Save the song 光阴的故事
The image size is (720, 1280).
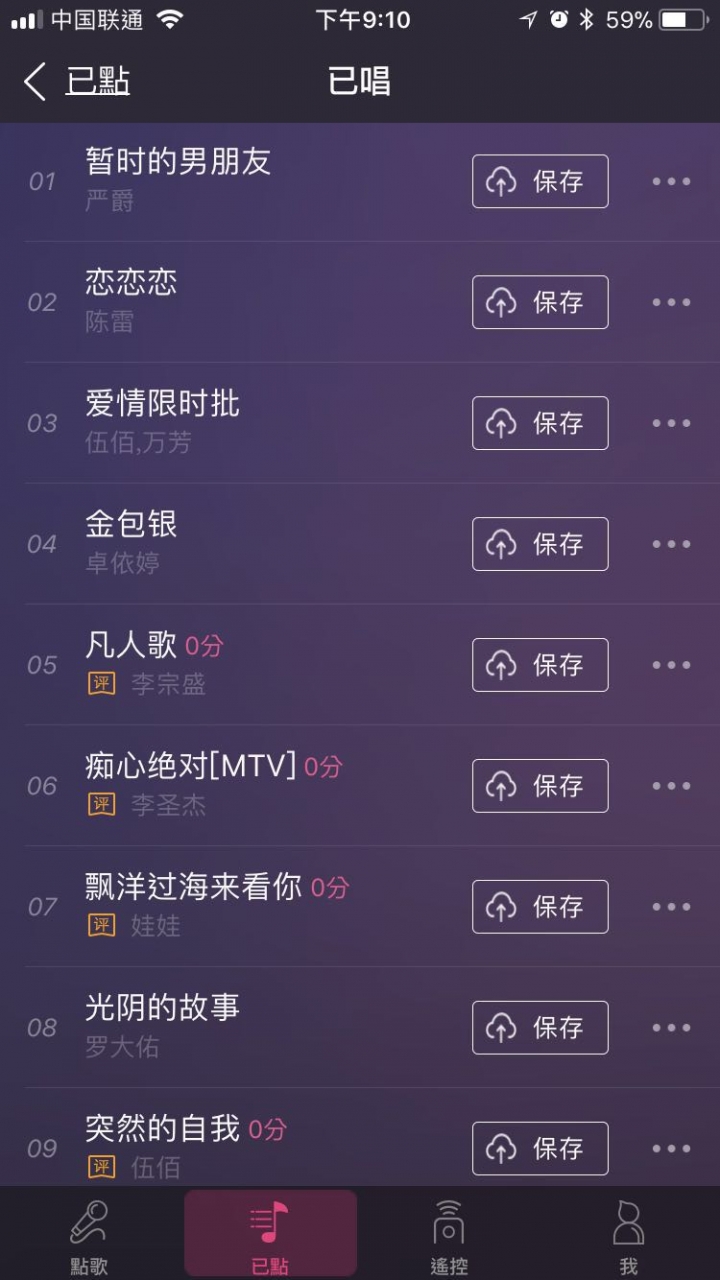[x=540, y=1028]
